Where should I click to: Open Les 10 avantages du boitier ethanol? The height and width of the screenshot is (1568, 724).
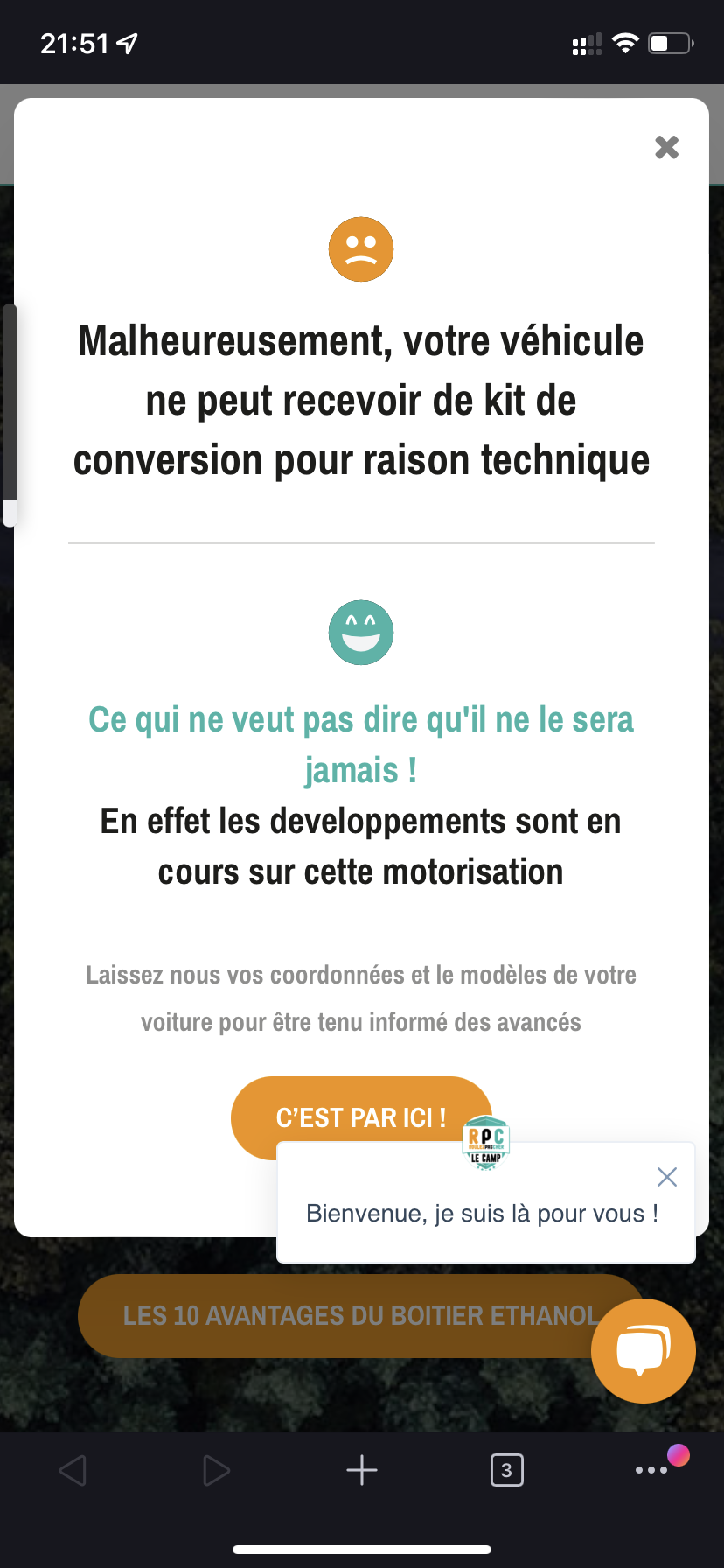[x=361, y=1315]
